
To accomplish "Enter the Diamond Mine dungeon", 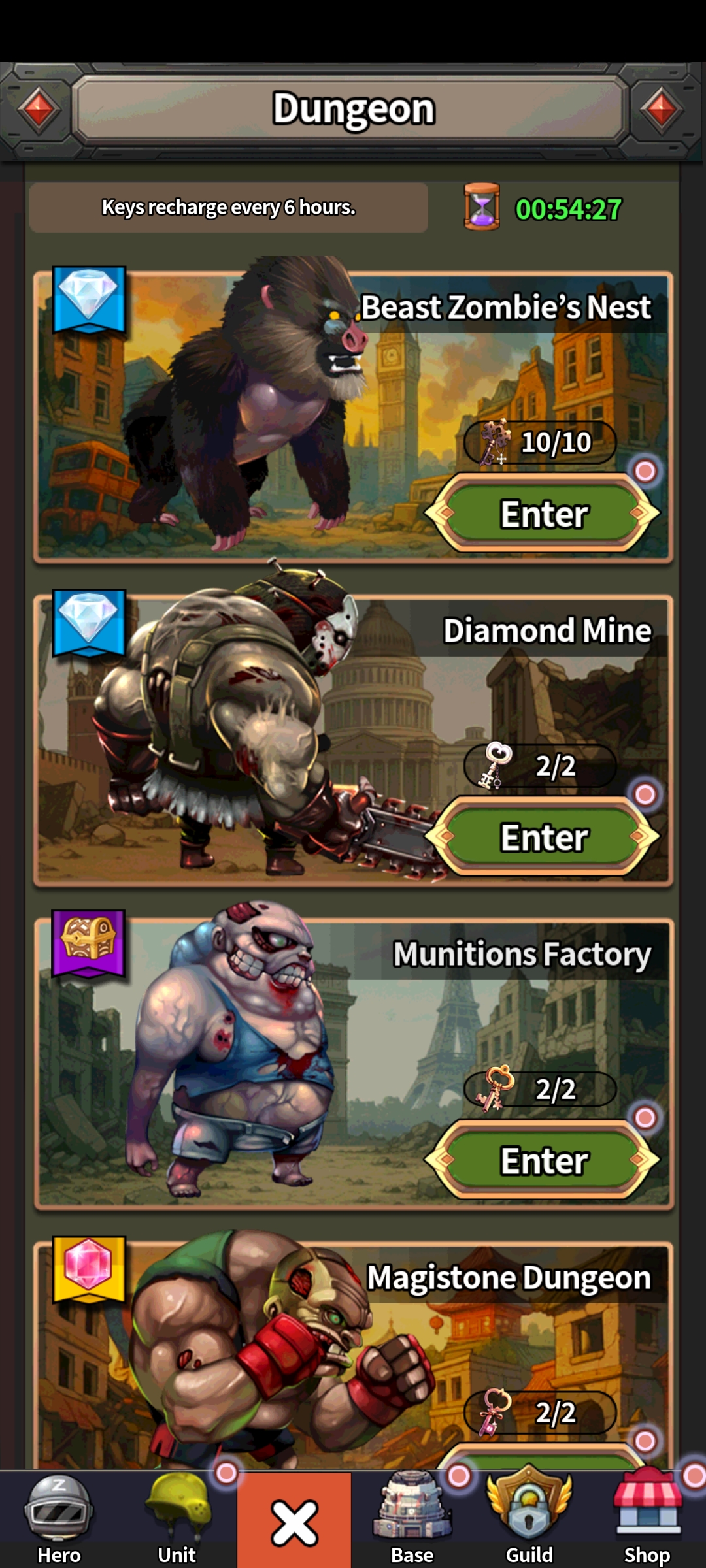I will pyautogui.click(x=543, y=837).
